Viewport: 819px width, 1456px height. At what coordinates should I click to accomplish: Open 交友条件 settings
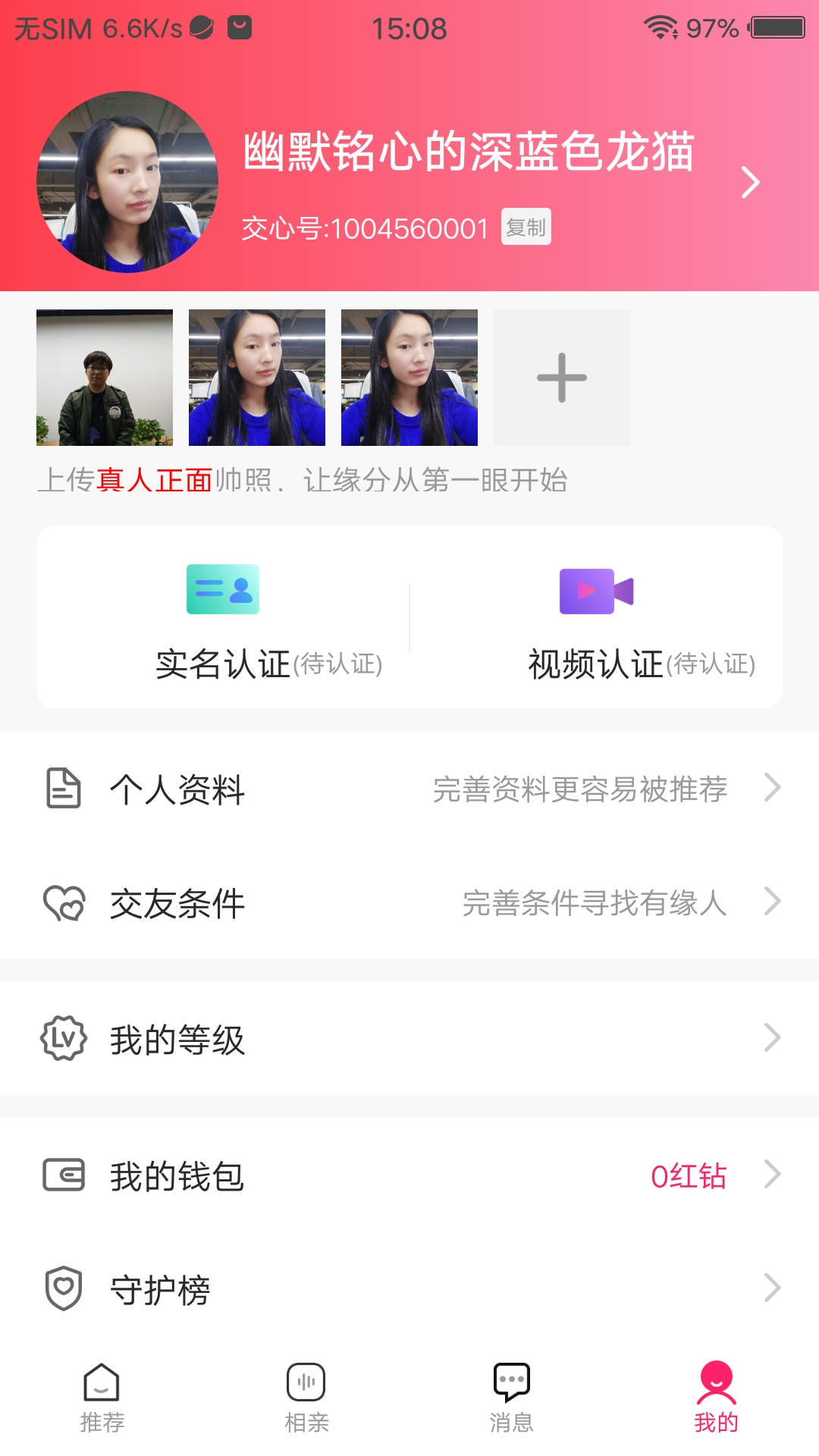click(x=409, y=902)
